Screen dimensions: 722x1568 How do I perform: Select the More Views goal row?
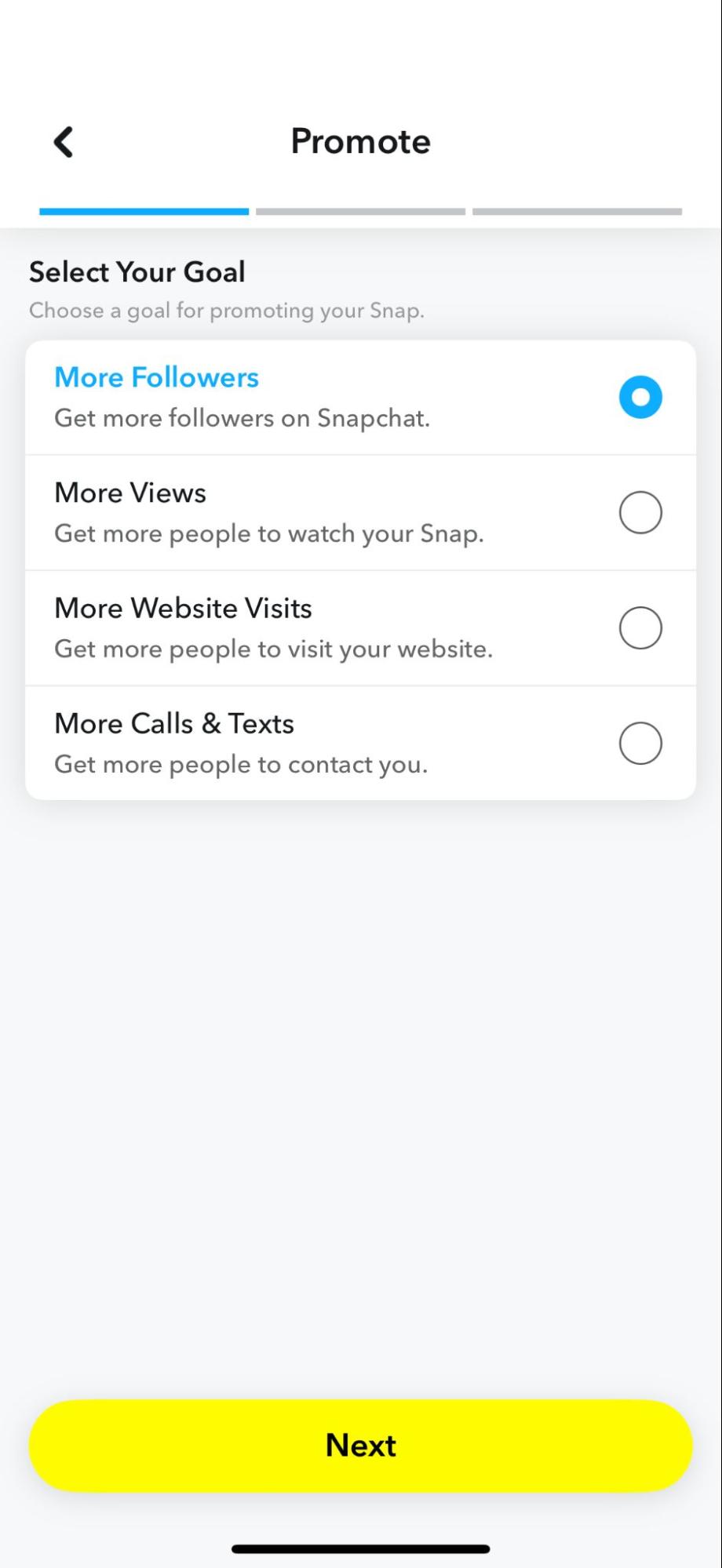click(x=314, y=511)
